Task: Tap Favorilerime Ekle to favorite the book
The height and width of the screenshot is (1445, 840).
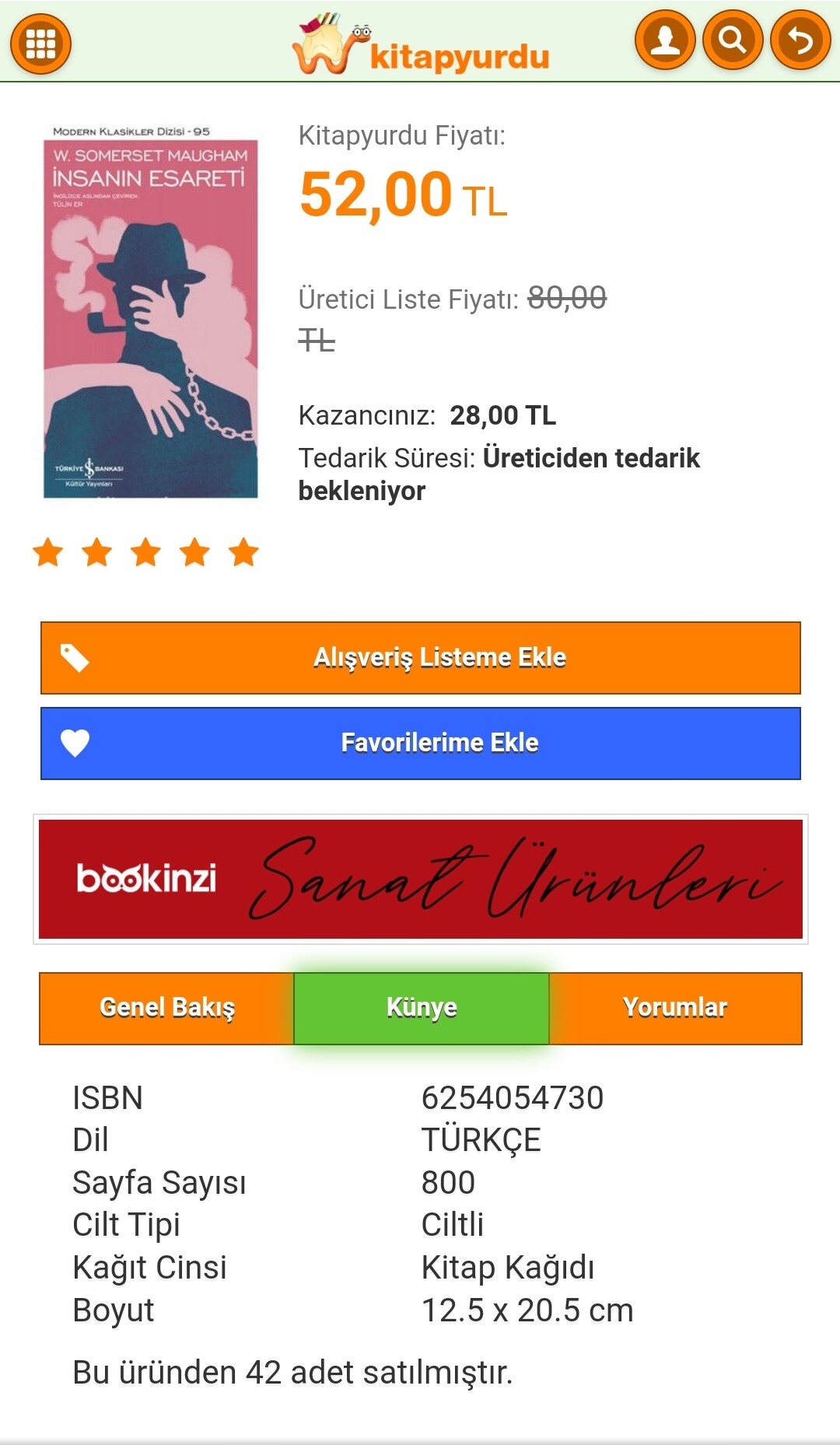Action: point(421,743)
